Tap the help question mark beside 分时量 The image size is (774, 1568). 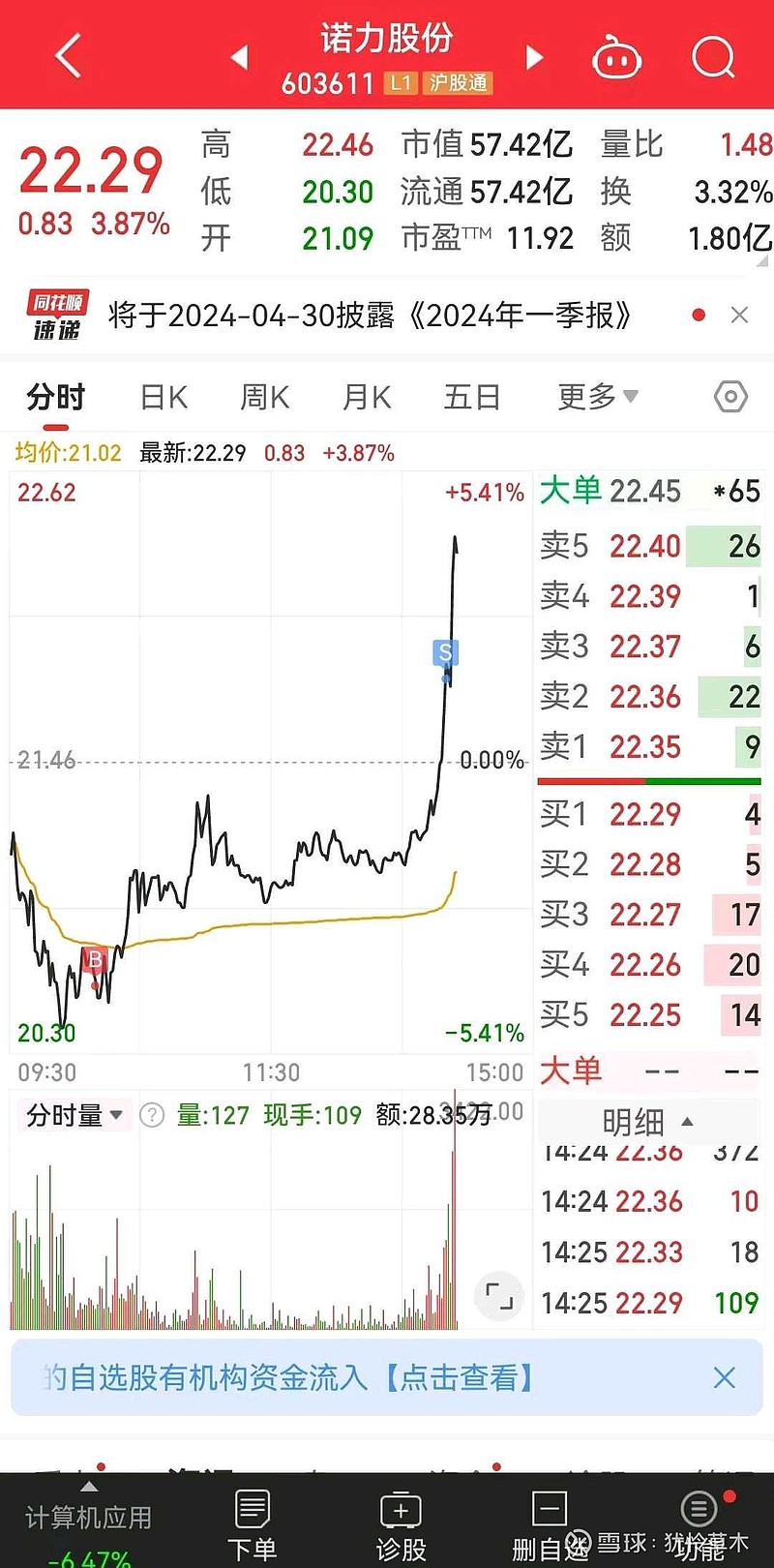pyautogui.click(x=152, y=1116)
